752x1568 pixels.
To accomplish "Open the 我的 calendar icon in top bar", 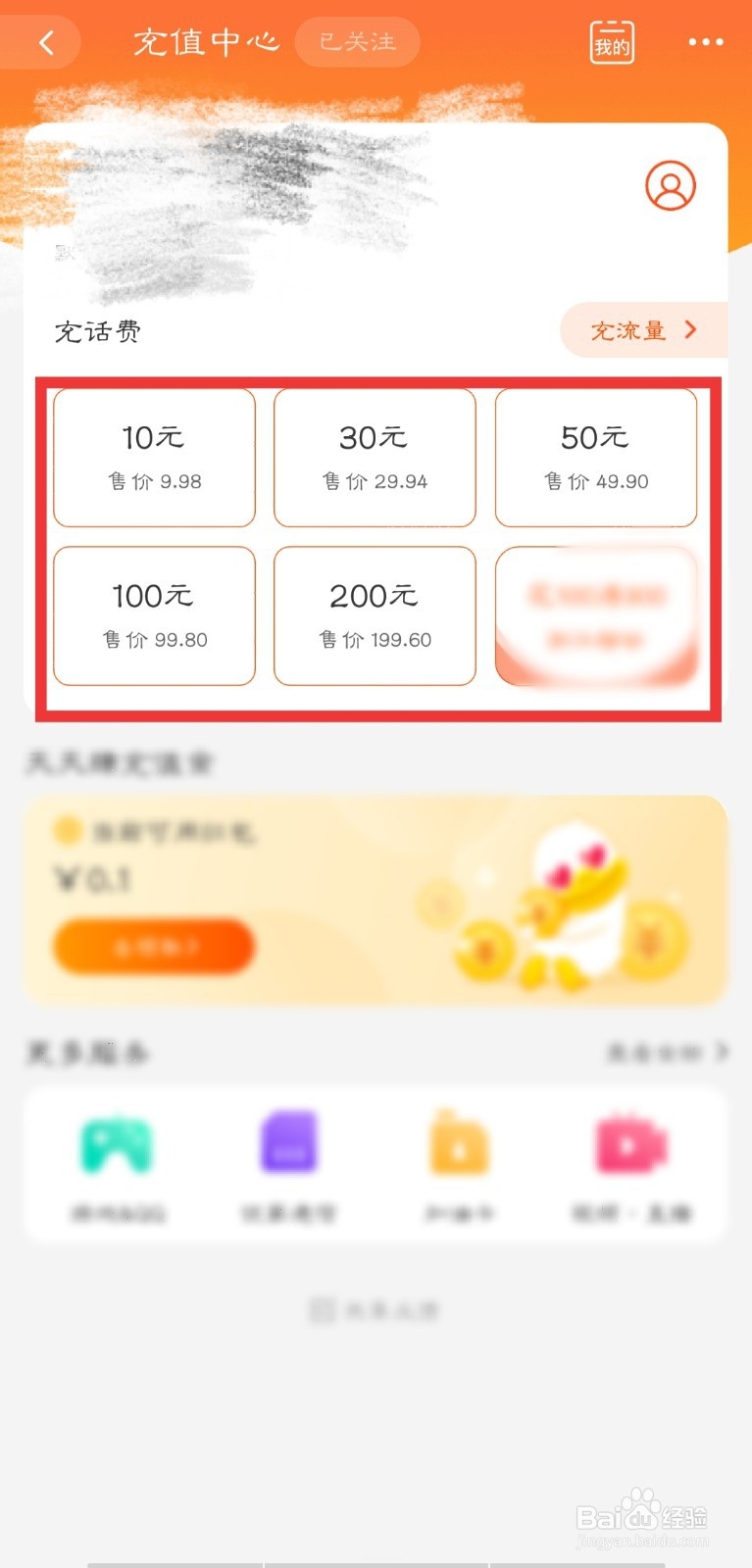I will [612, 41].
